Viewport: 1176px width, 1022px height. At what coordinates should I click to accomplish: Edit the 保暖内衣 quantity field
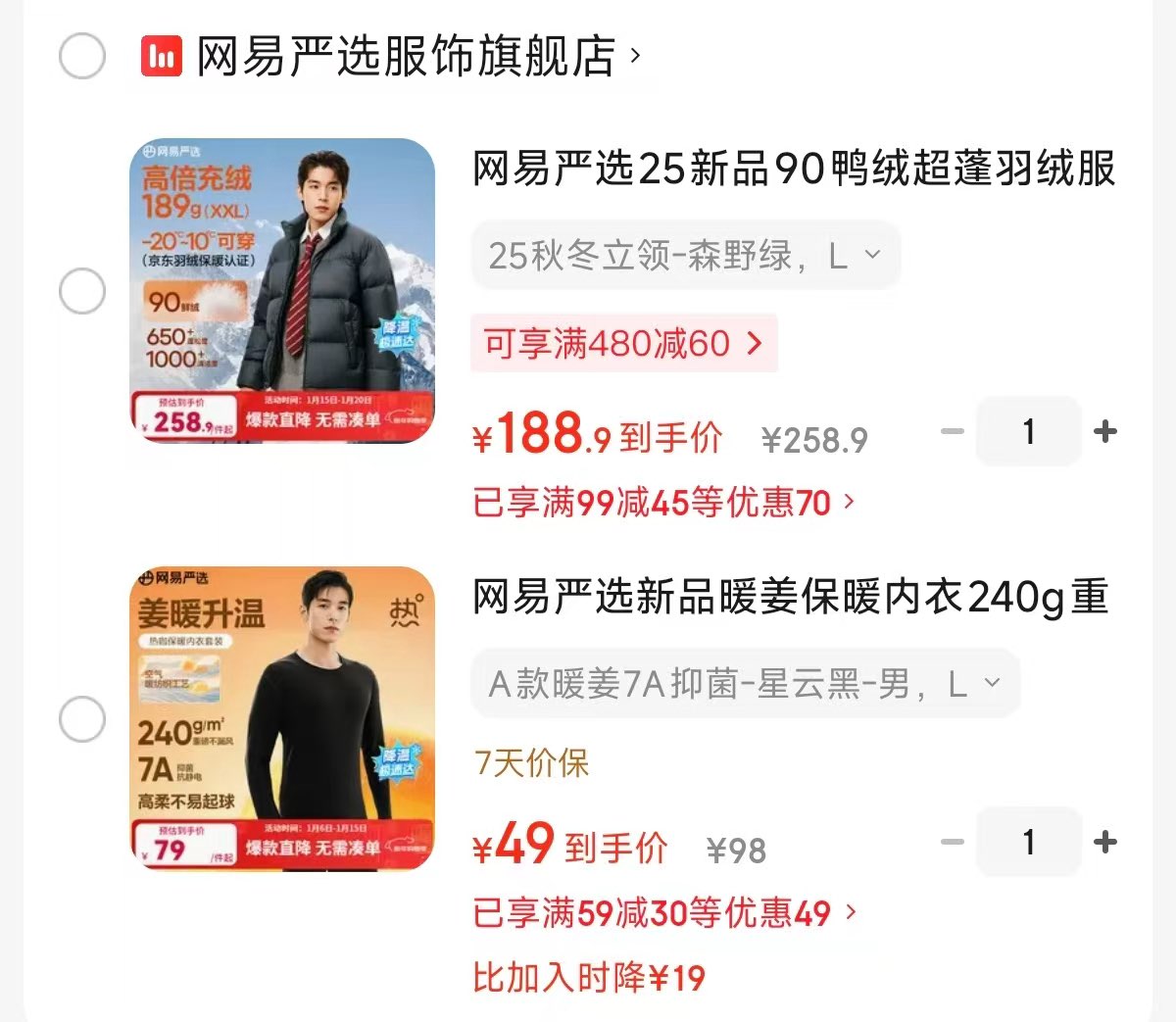point(1028,842)
